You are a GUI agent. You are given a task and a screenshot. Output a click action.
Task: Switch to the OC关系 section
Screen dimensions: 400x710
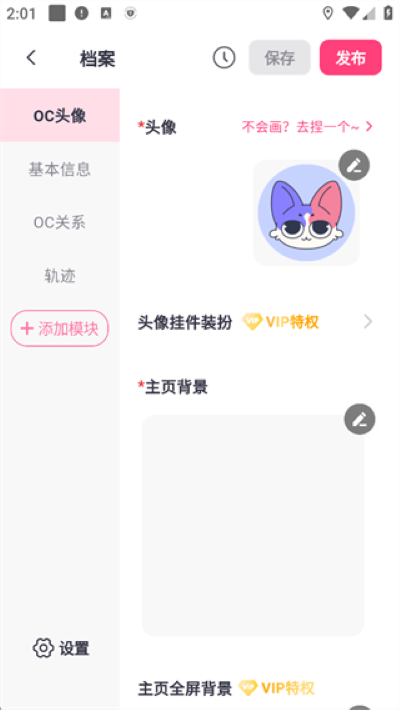point(60,222)
